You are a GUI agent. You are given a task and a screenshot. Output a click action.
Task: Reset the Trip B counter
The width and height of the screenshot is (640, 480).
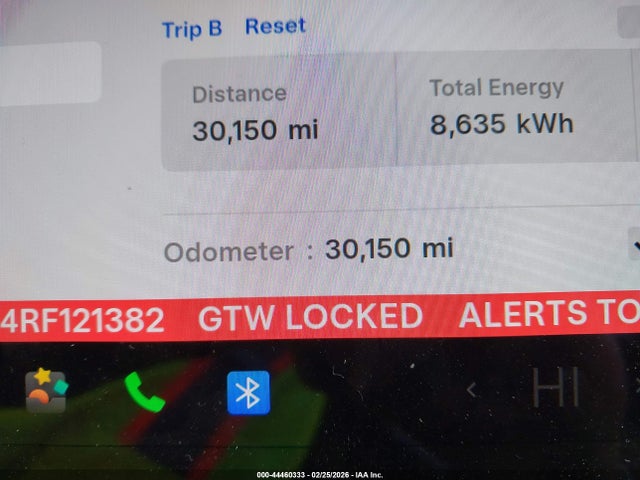(275, 26)
